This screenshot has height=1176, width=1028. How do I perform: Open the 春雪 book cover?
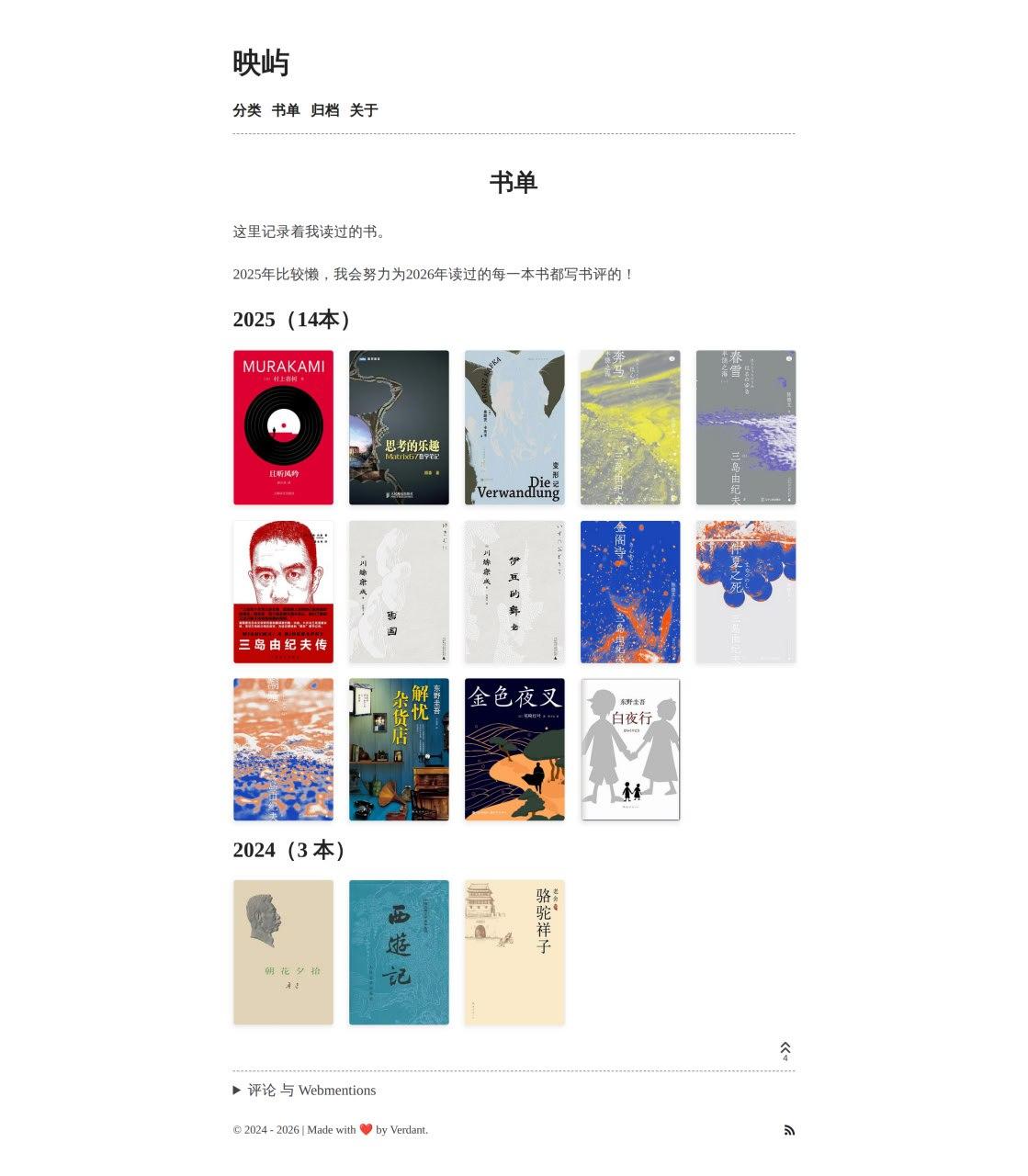[746, 427]
